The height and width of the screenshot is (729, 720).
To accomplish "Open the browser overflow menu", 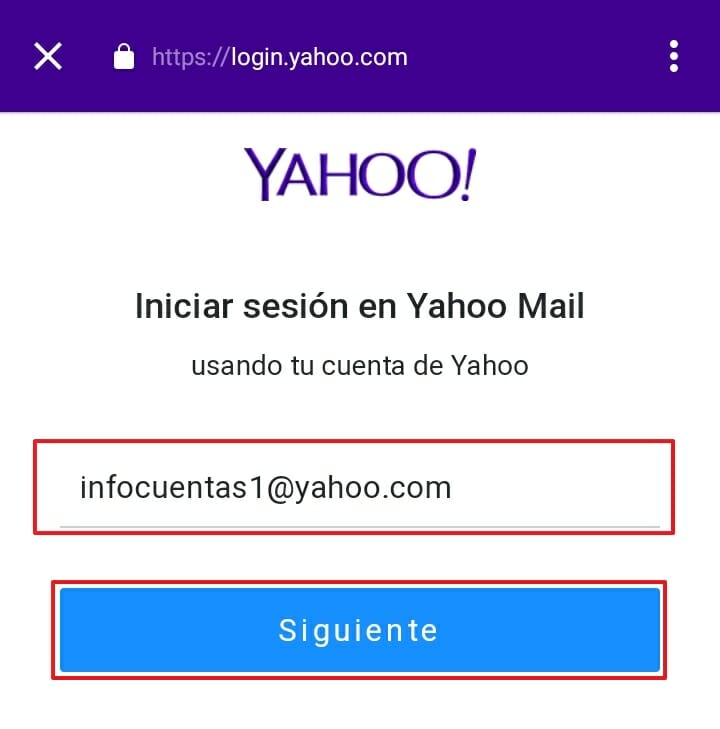I will (x=674, y=57).
